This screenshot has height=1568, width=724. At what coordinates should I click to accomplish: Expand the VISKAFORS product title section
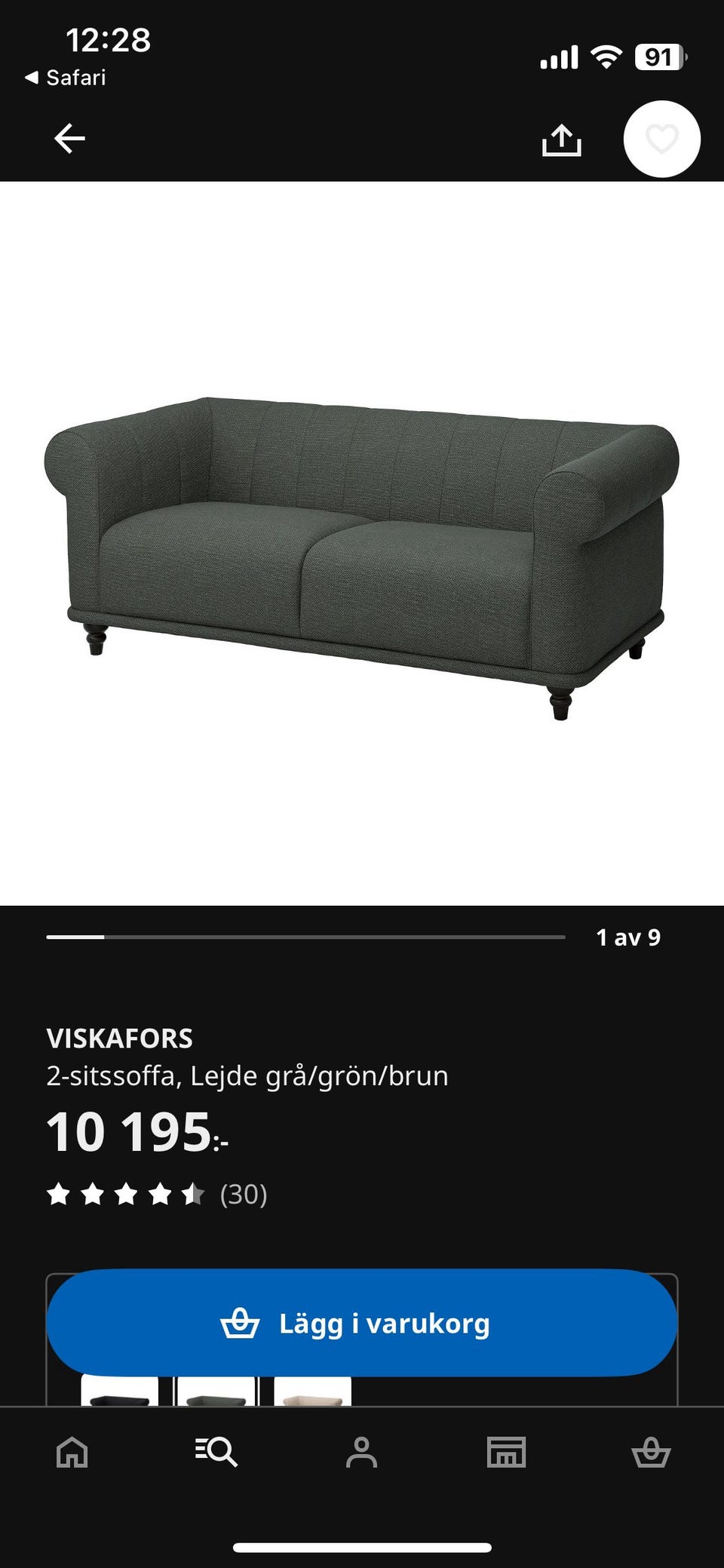pos(121,1039)
